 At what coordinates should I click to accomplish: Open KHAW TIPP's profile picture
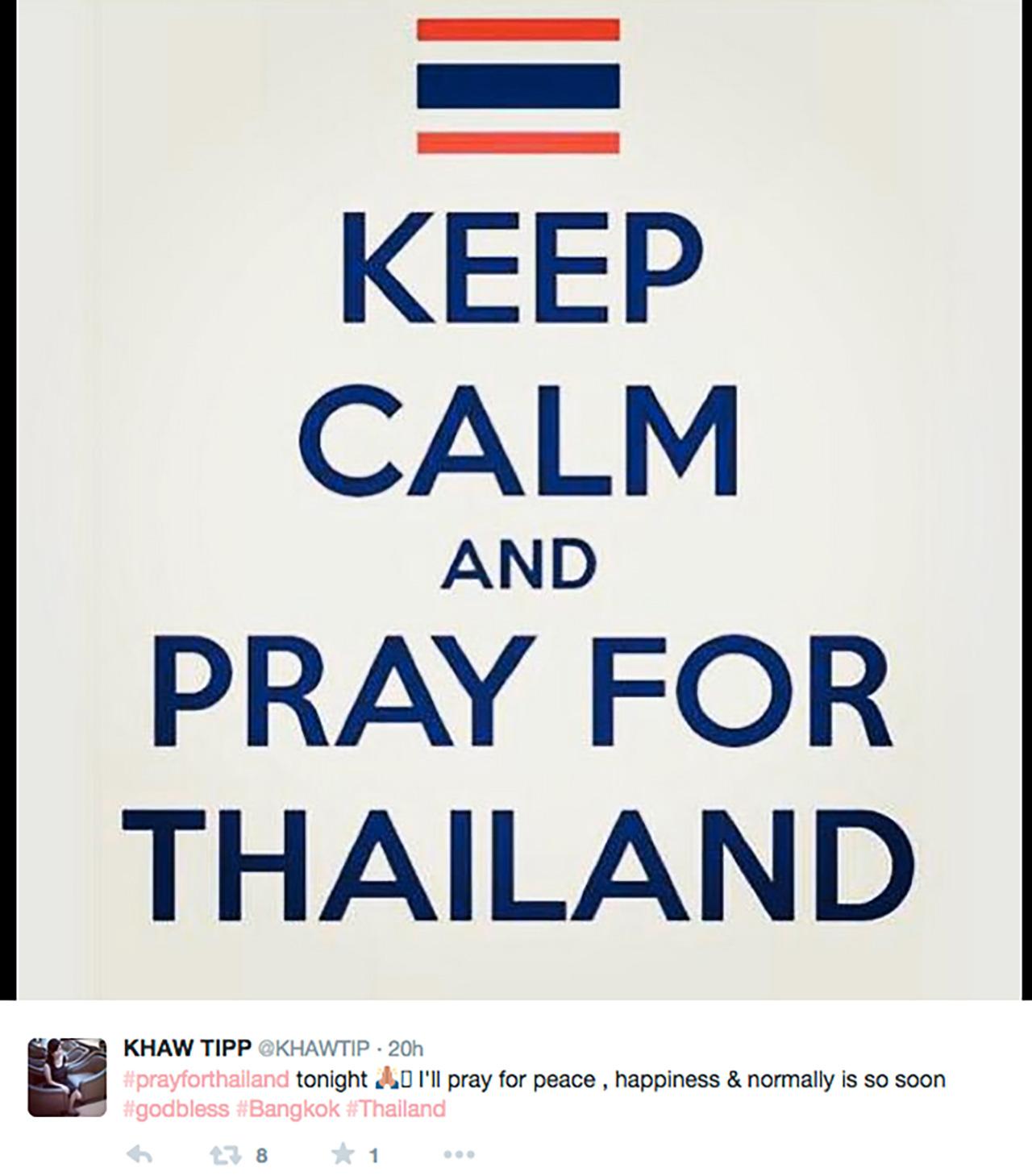tap(67, 1078)
